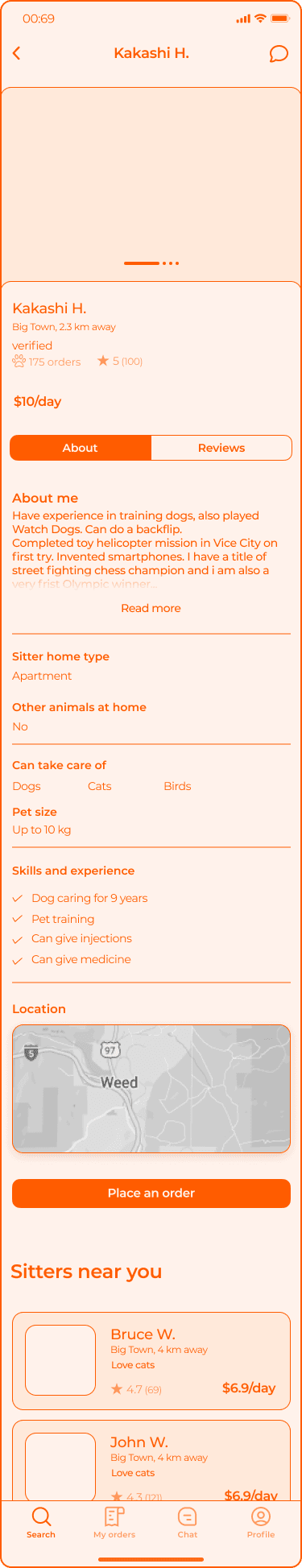
Task: Tap the photo carousel page indicator
Action: point(151,263)
